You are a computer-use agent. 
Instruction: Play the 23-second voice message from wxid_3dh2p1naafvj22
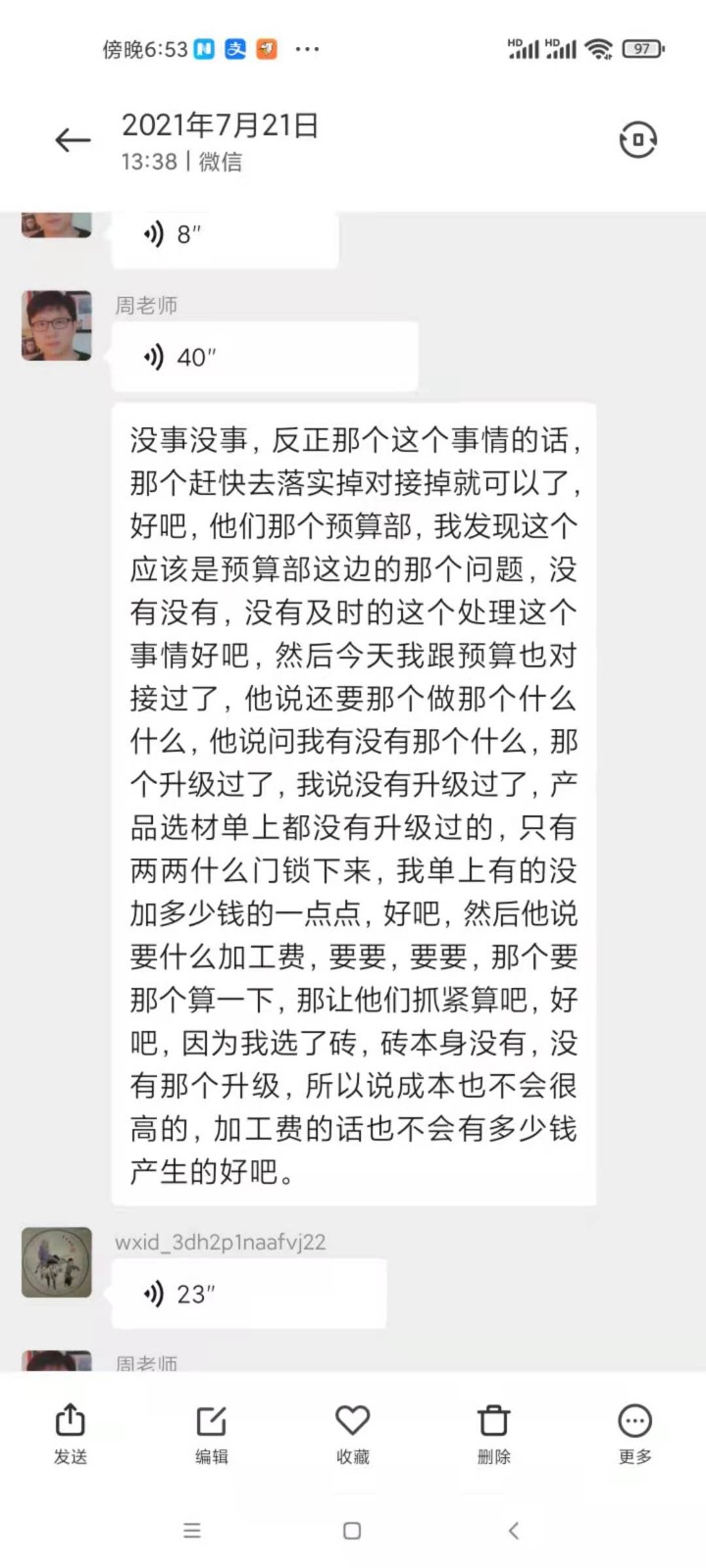(247, 1294)
